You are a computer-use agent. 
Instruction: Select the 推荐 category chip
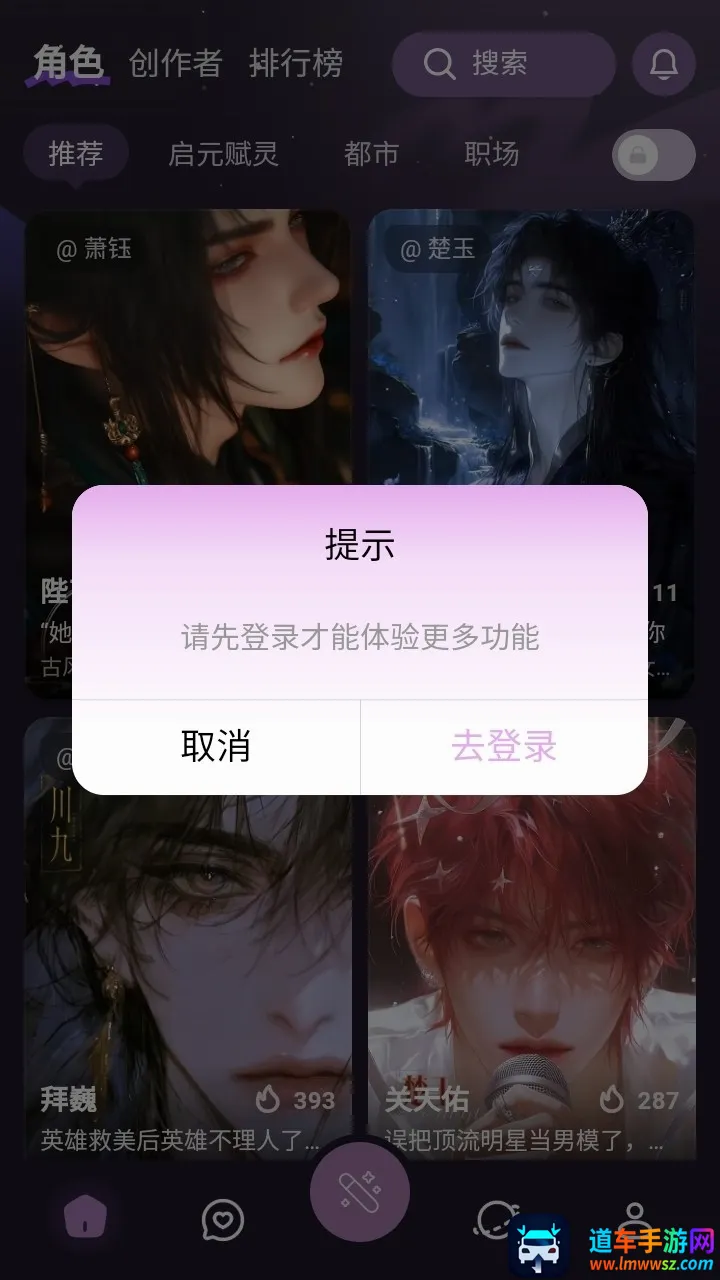click(x=76, y=153)
